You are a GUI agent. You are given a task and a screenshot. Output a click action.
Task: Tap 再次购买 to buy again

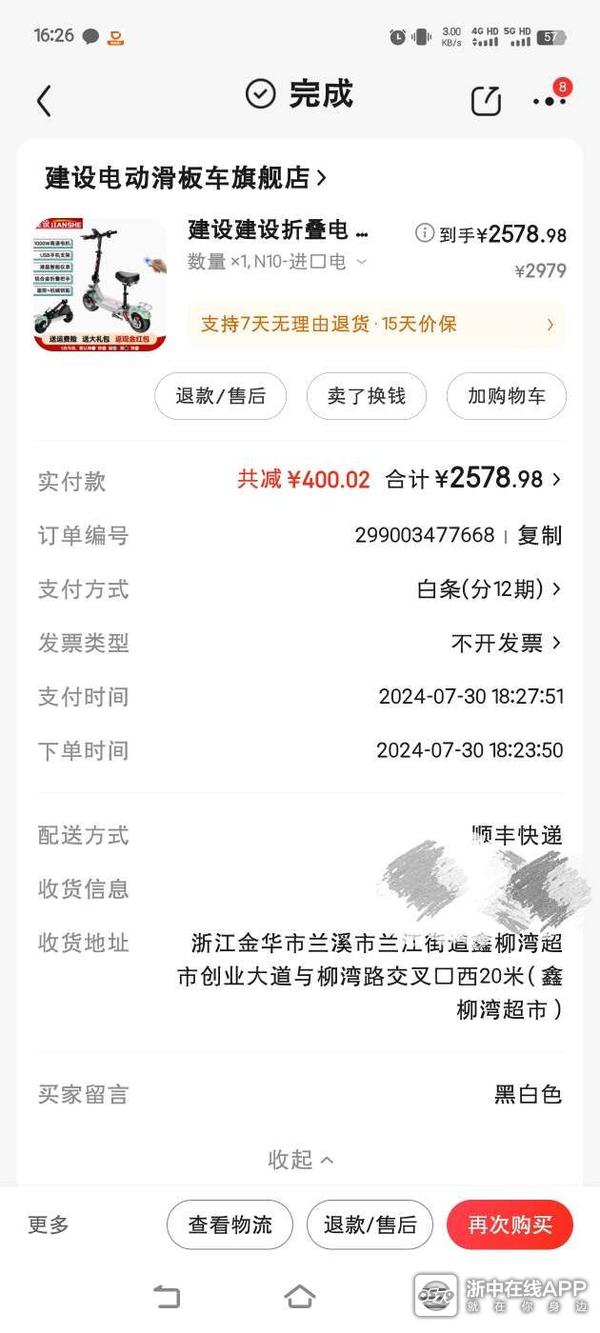pyautogui.click(x=510, y=1224)
